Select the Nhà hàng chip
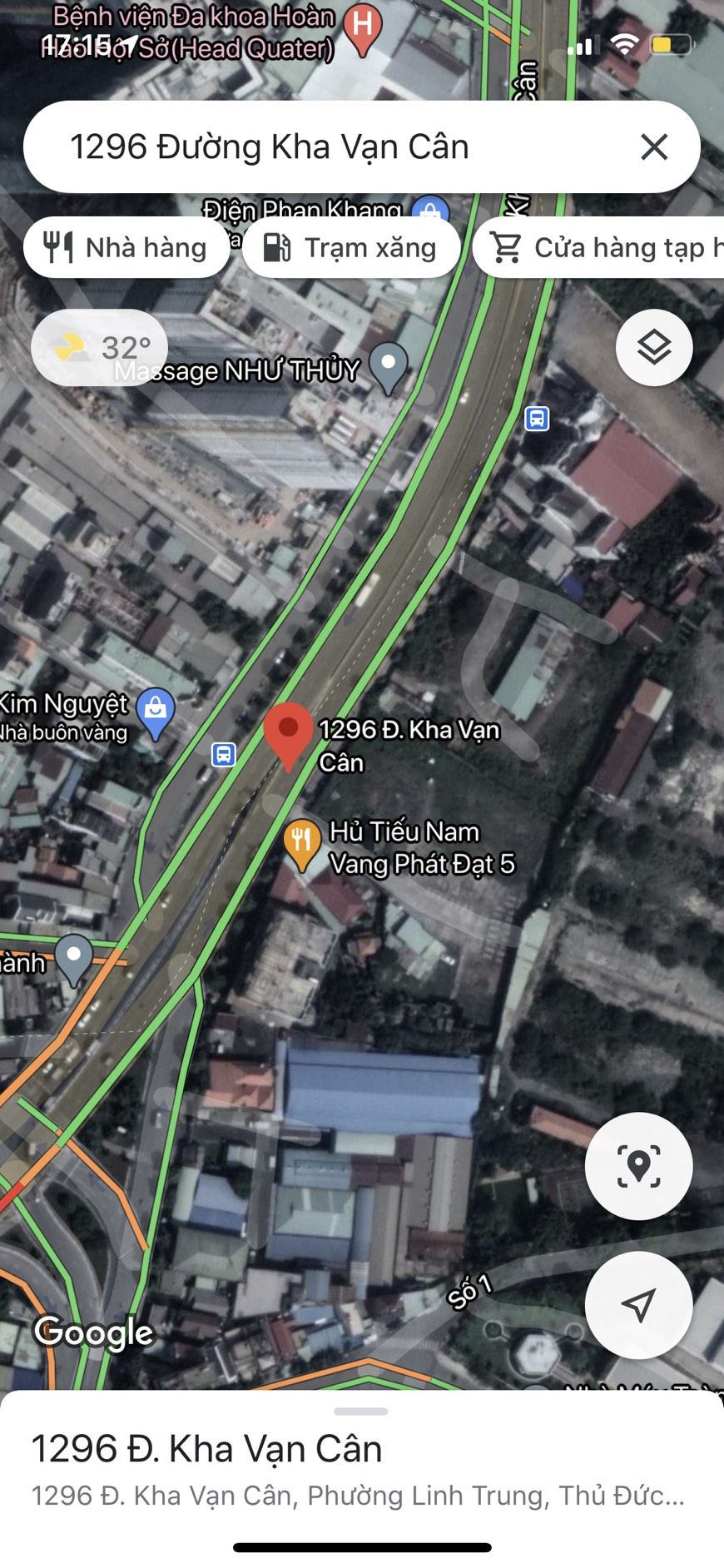This screenshot has width=724, height=1568. click(x=126, y=247)
